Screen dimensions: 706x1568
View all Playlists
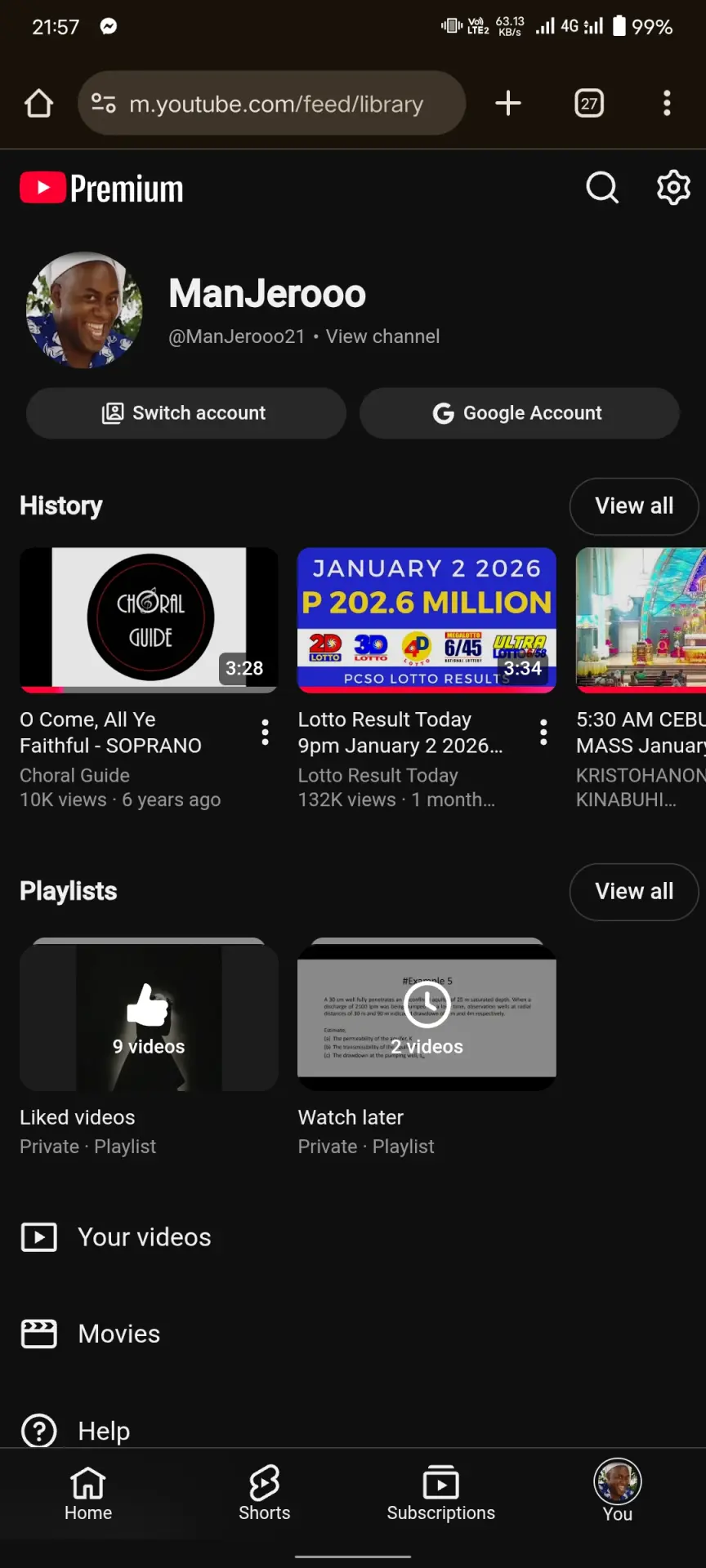[634, 892]
